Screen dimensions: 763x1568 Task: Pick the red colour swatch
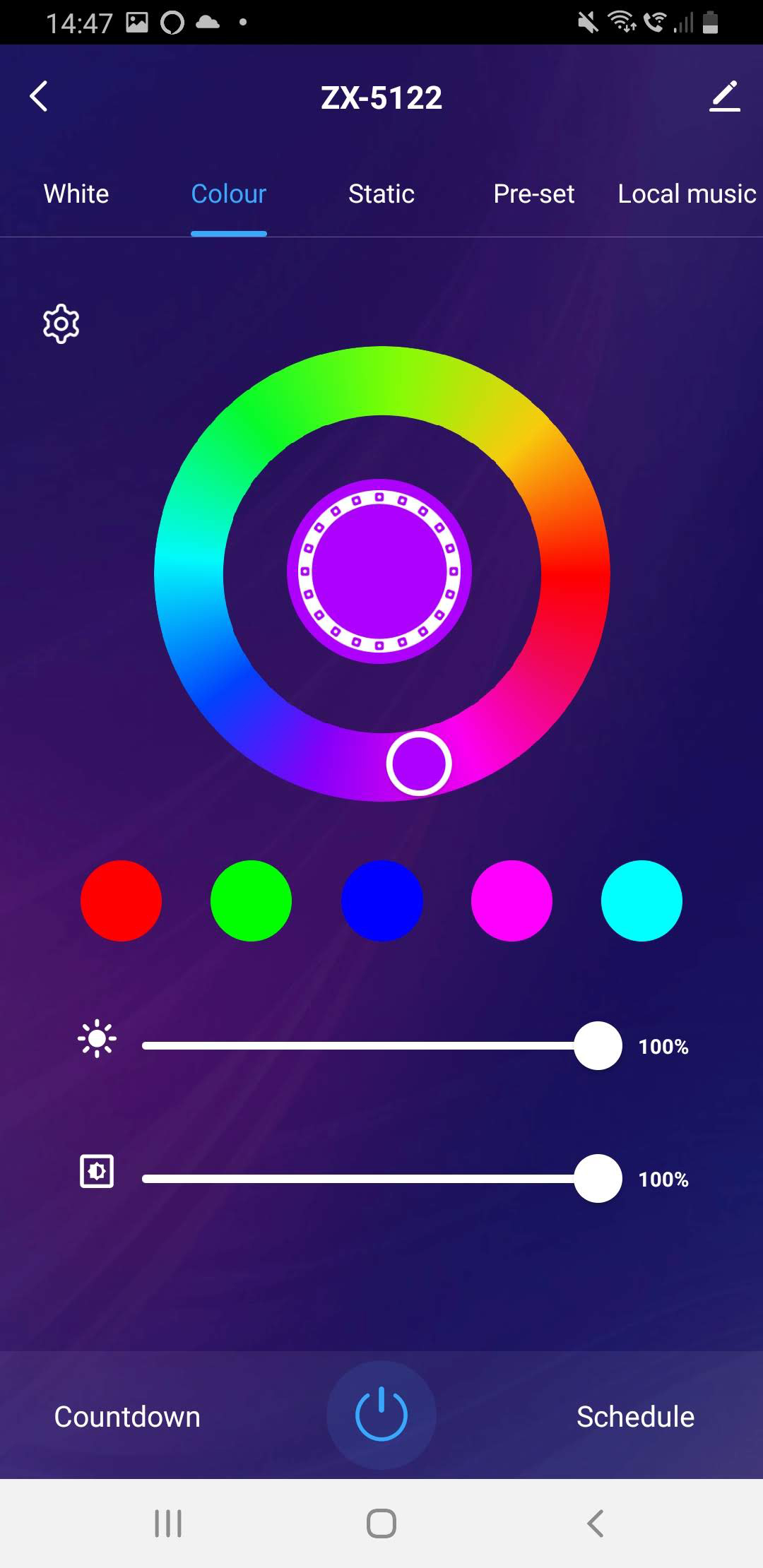[x=121, y=901]
